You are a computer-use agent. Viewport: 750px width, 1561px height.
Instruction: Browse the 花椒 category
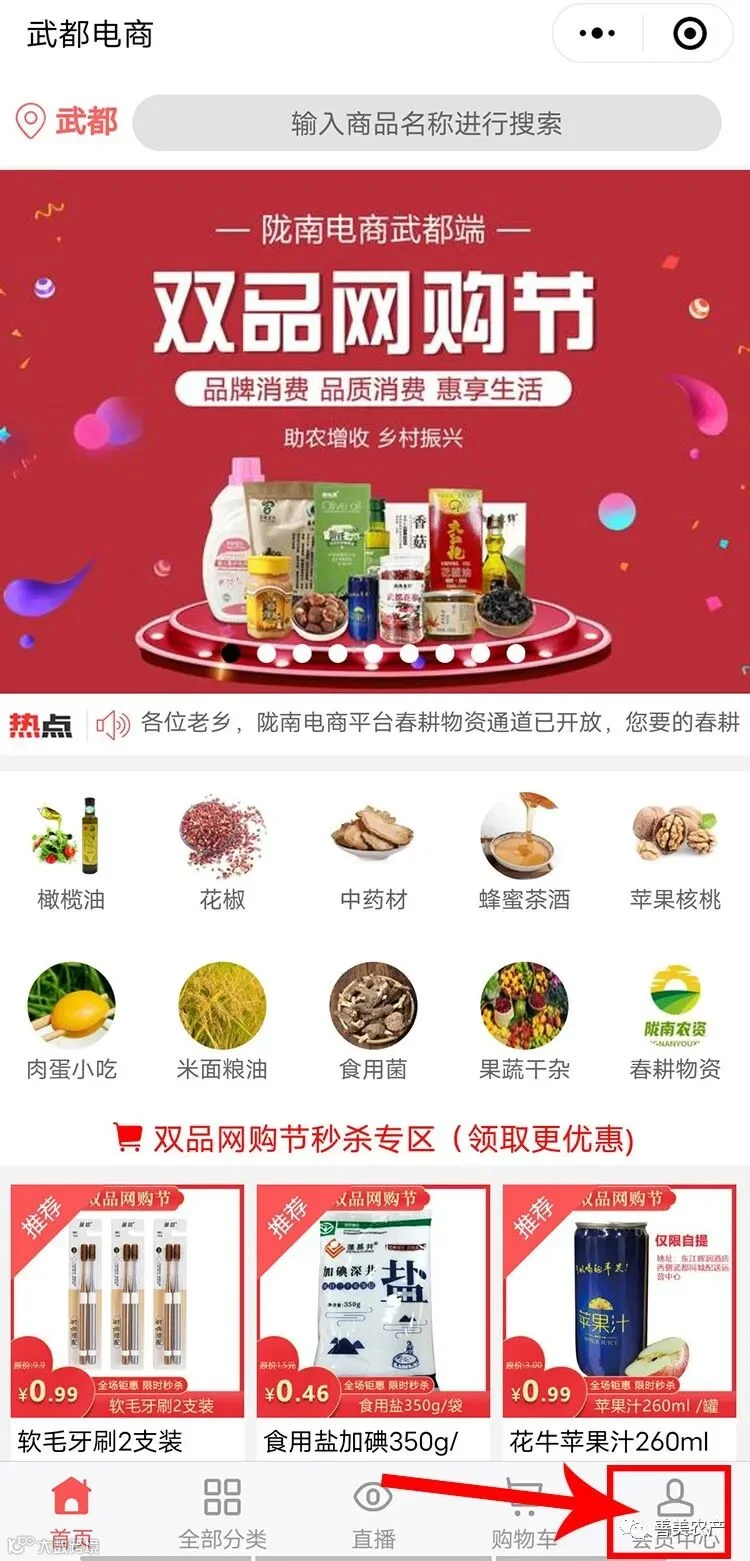(x=222, y=855)
